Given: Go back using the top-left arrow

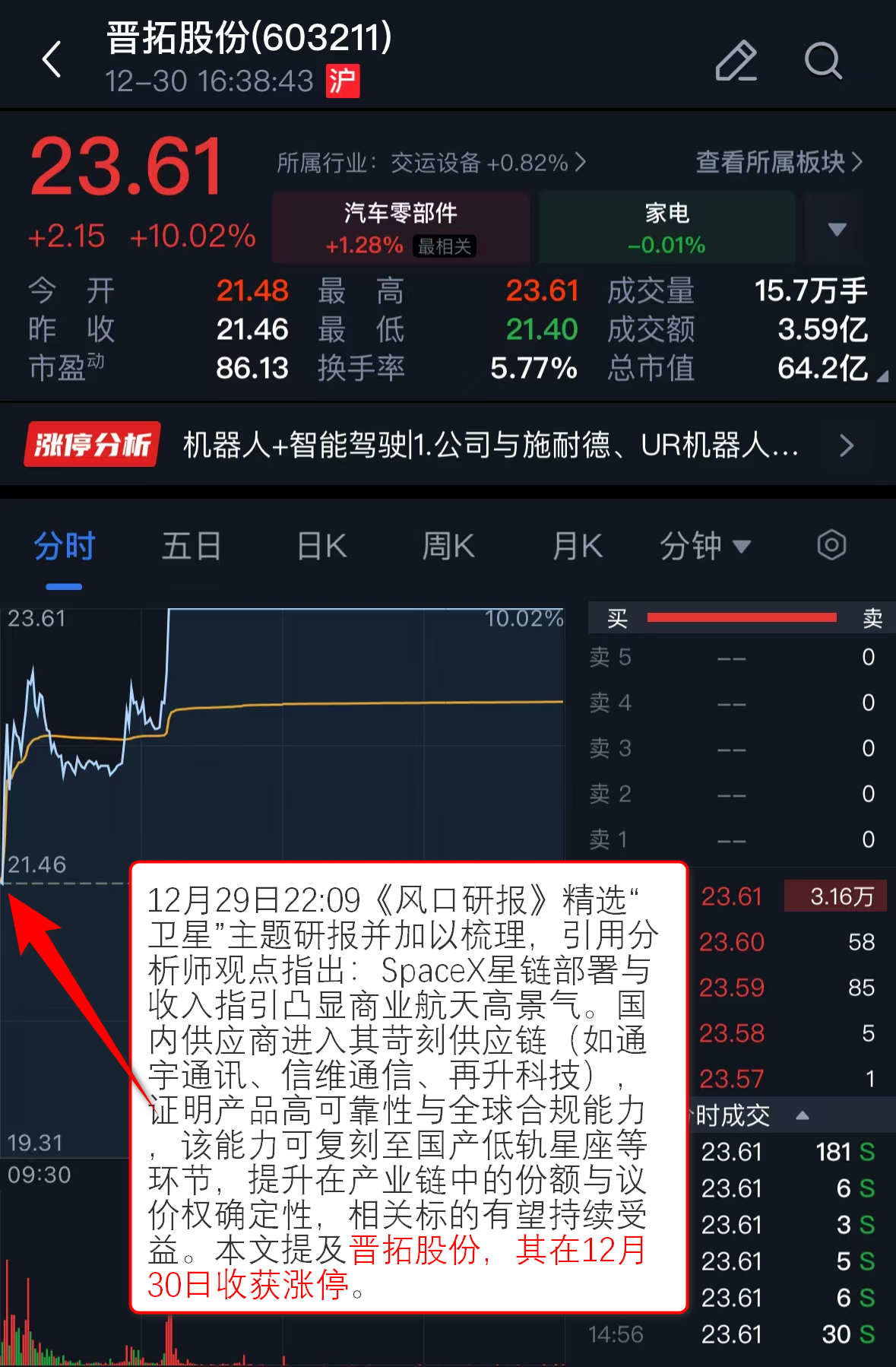Looking at the screenshot, I should [x=52, y=60].
